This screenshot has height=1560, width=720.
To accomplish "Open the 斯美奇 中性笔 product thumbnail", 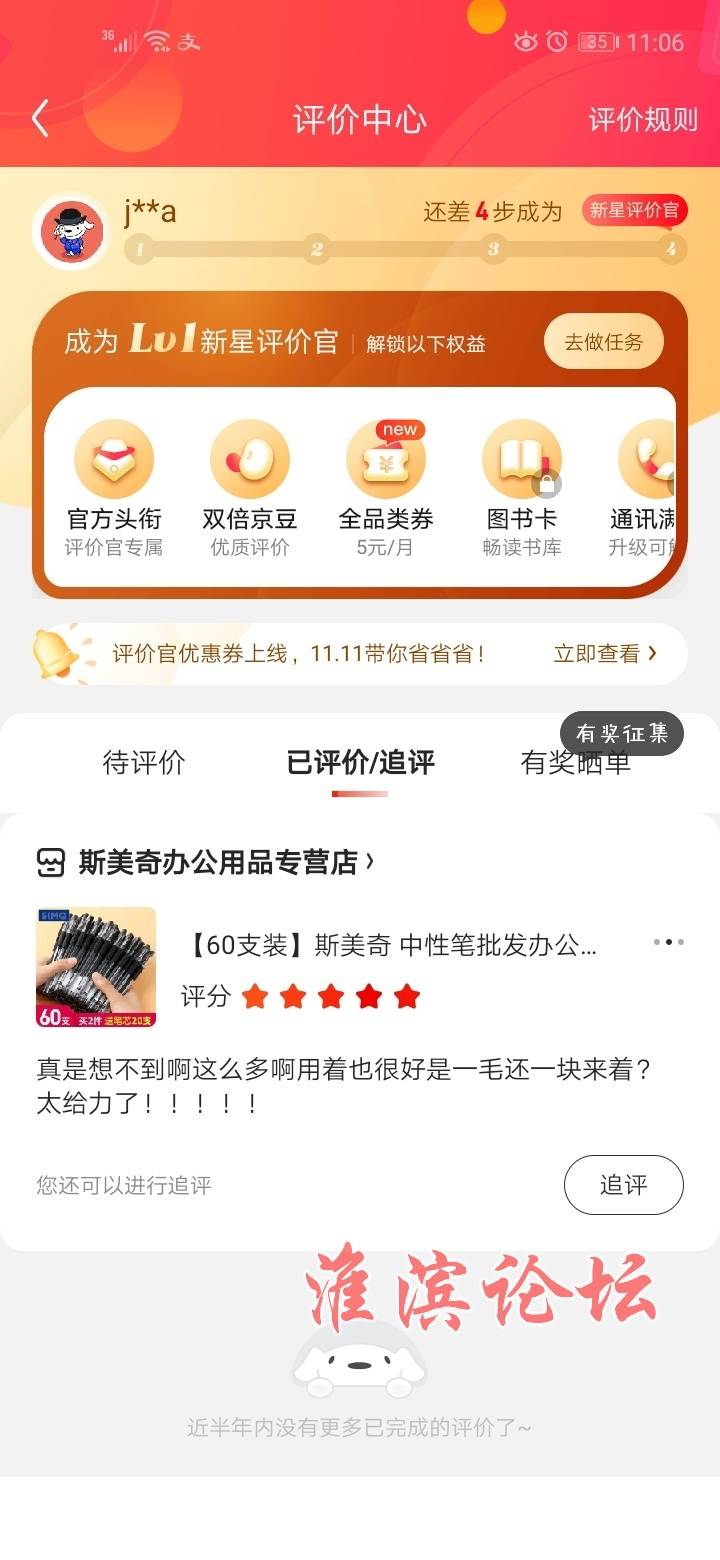I will pyautogui.click(x=96, y=967).
